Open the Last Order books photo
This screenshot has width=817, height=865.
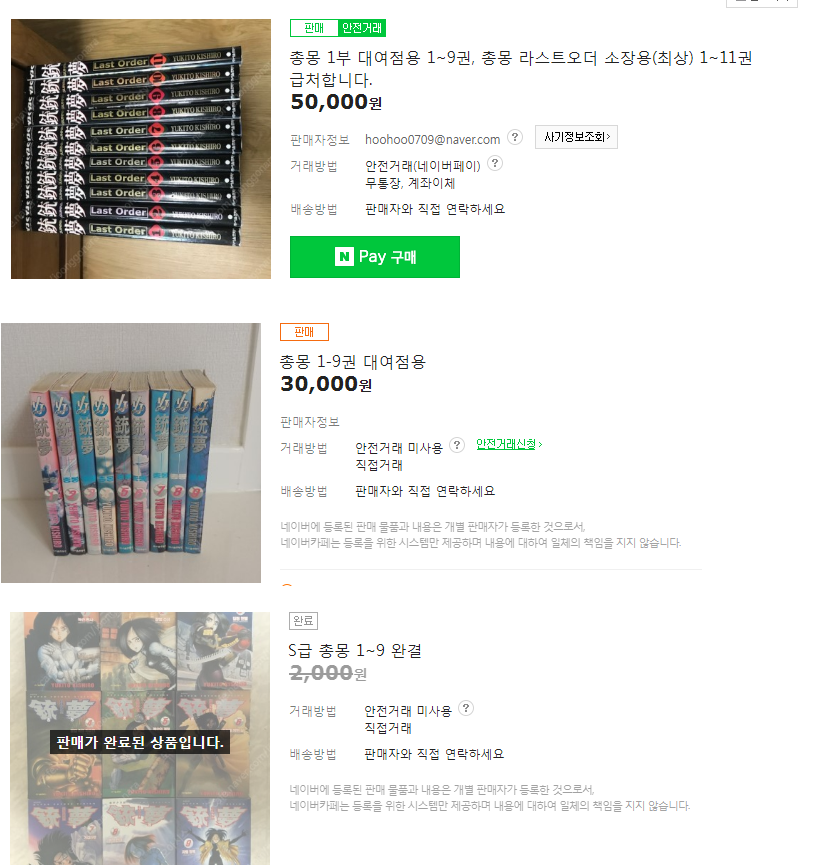tap(141, 149)
